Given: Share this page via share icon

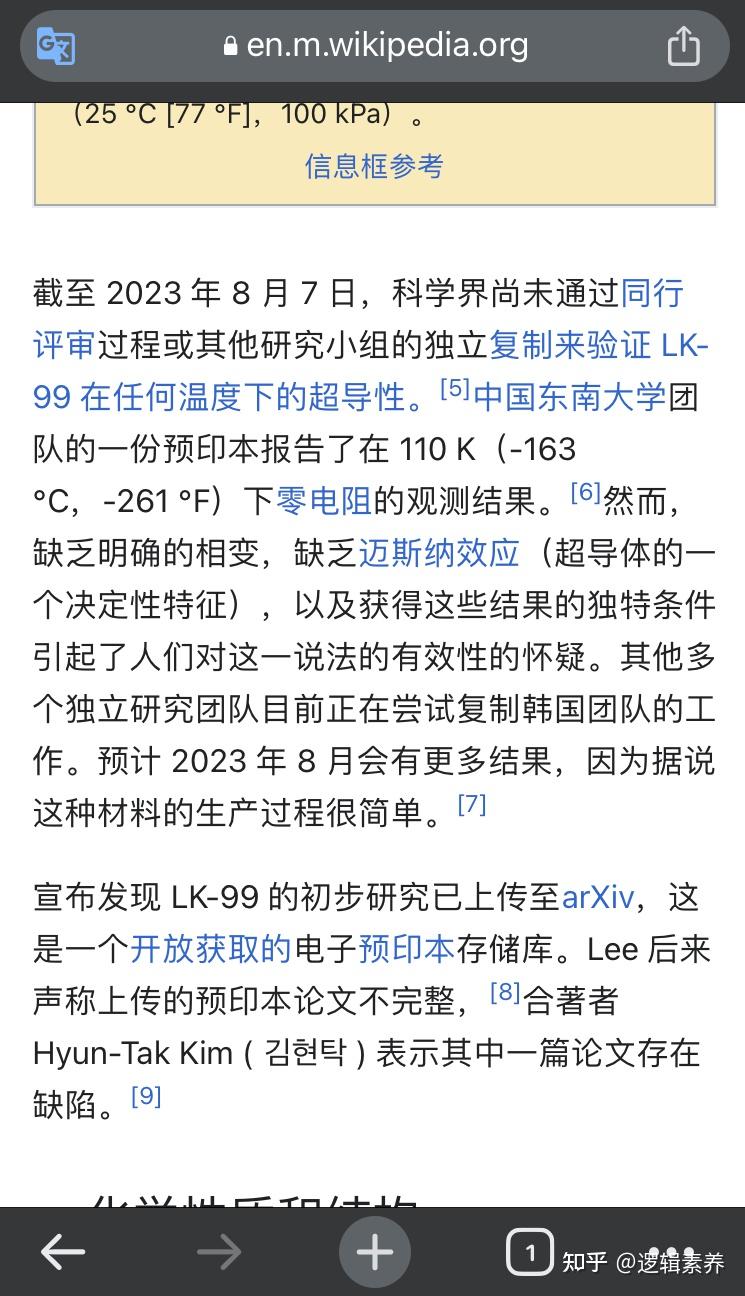Looking at the screenshot, I should point(683,45).
